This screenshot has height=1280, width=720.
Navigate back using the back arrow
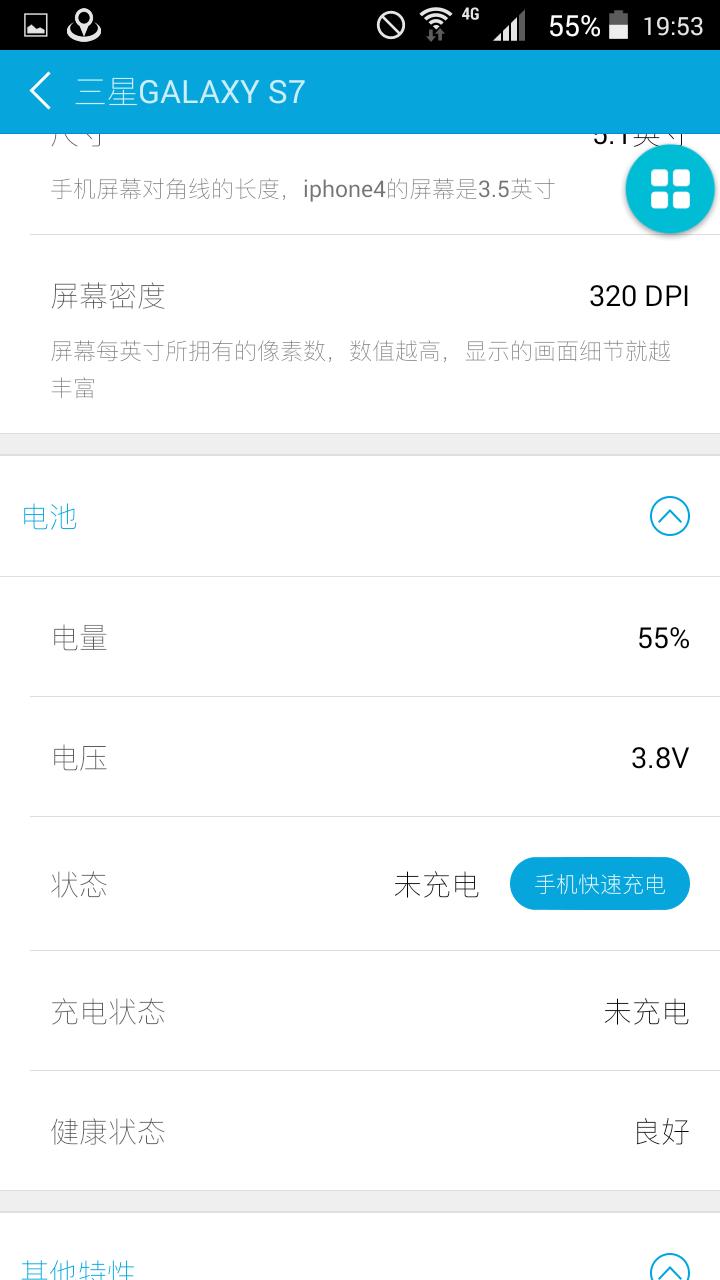(x=40, y=90)
